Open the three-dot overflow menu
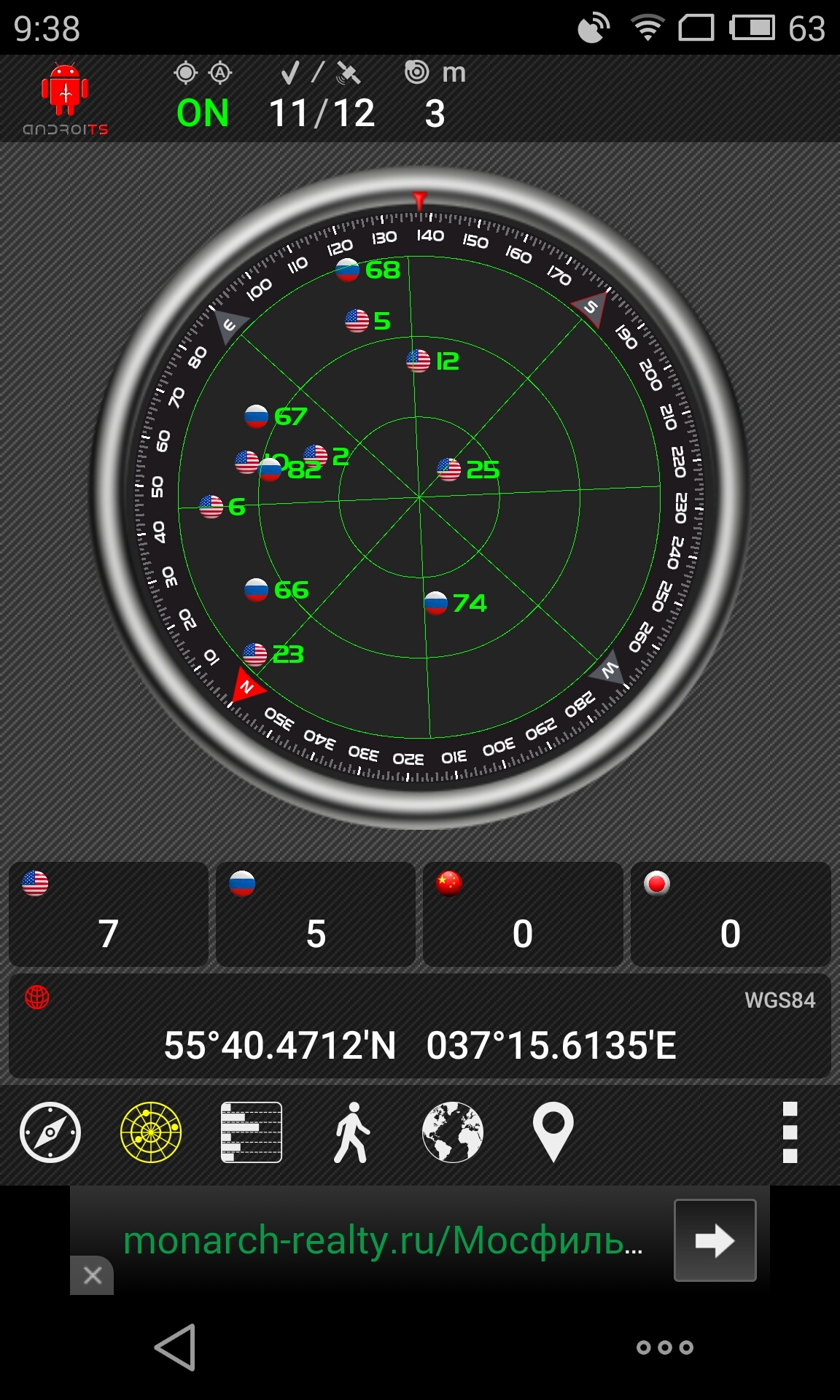The height and width of the screenshot is (1400, 840). coord(790,1132)
